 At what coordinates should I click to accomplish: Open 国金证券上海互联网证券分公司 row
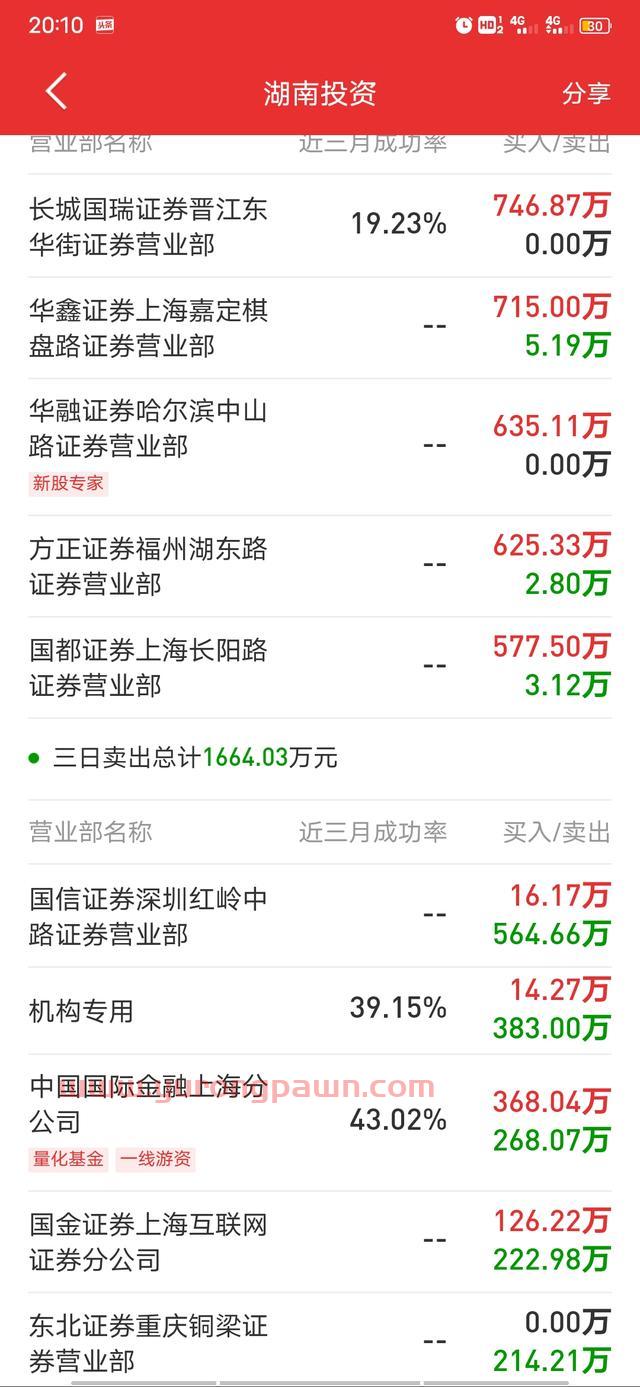tap(320, 1241)
